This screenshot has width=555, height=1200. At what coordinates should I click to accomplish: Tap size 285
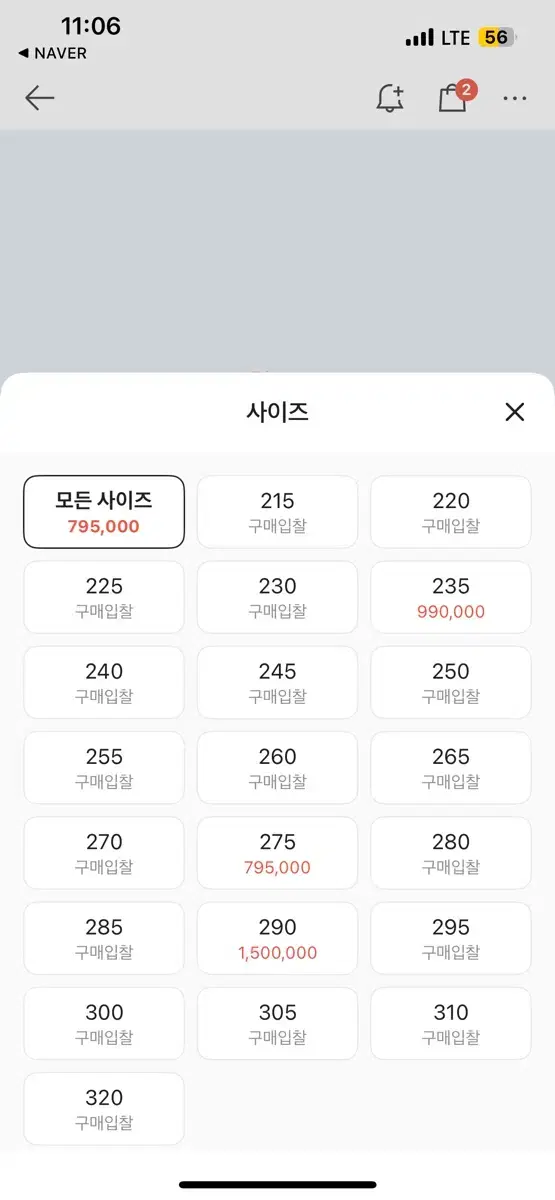point(104,938)
